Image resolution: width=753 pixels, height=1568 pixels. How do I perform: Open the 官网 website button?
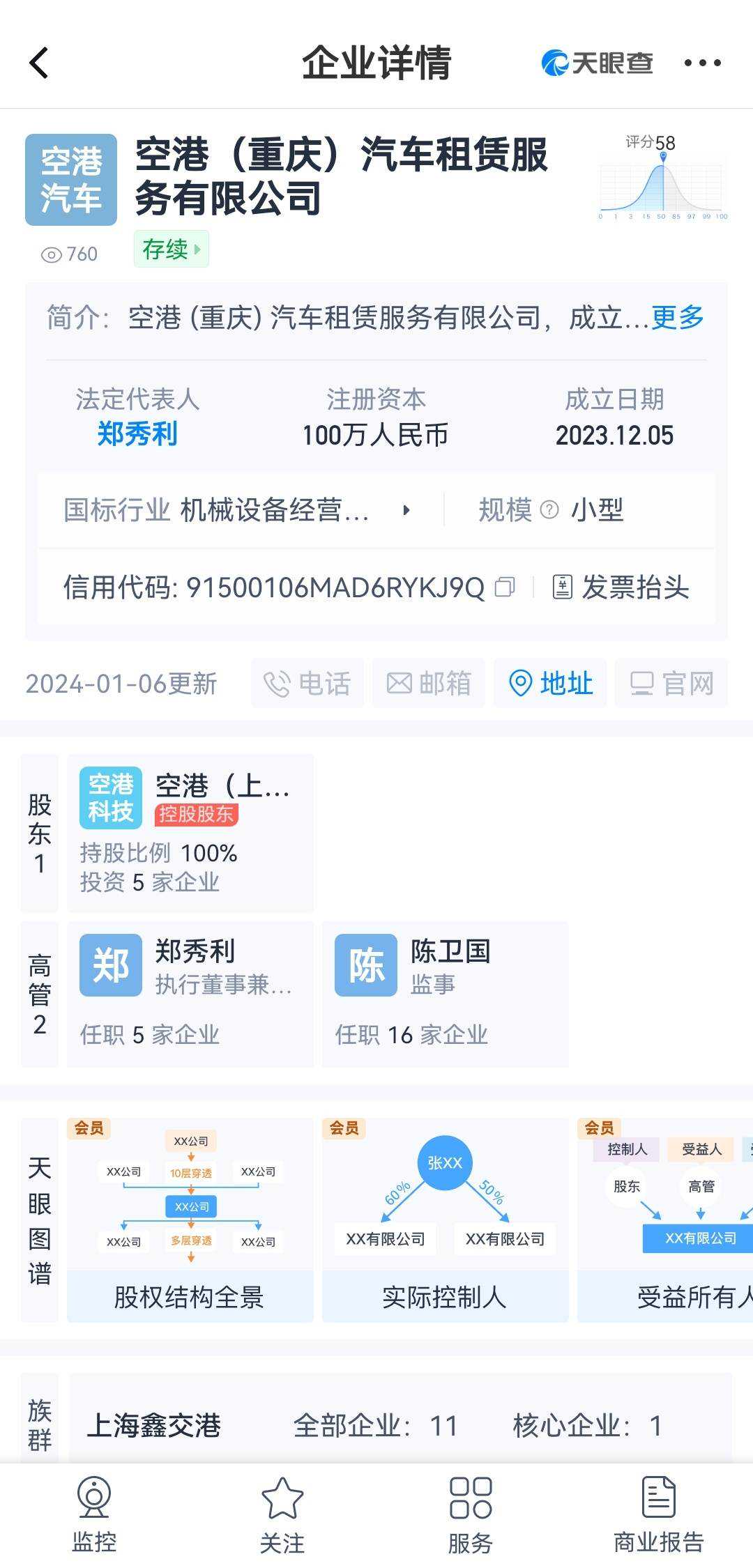click(671, 683)
